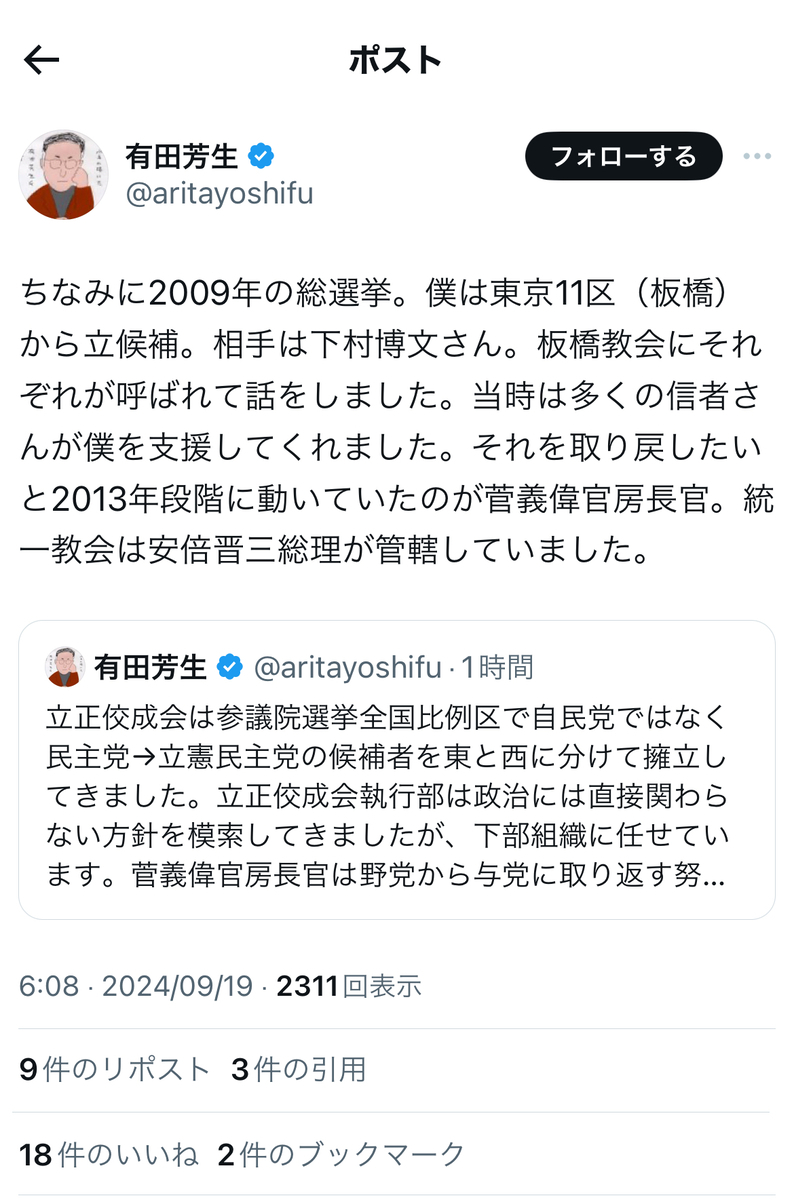Screen dimensions: 794x1200
Task: Go back using the arrow icon
Action: click(x=42, y=61)
